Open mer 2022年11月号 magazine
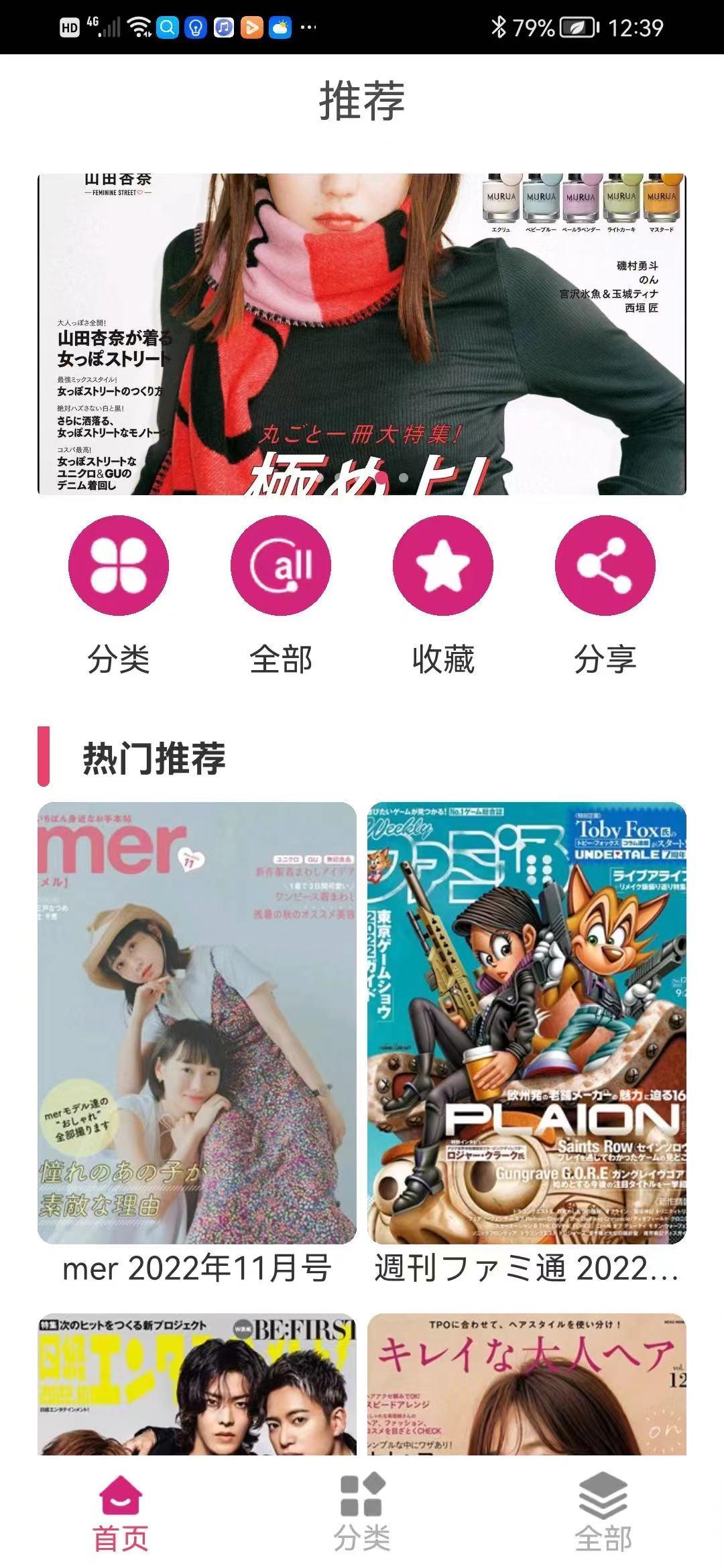 click(197, 1023)
